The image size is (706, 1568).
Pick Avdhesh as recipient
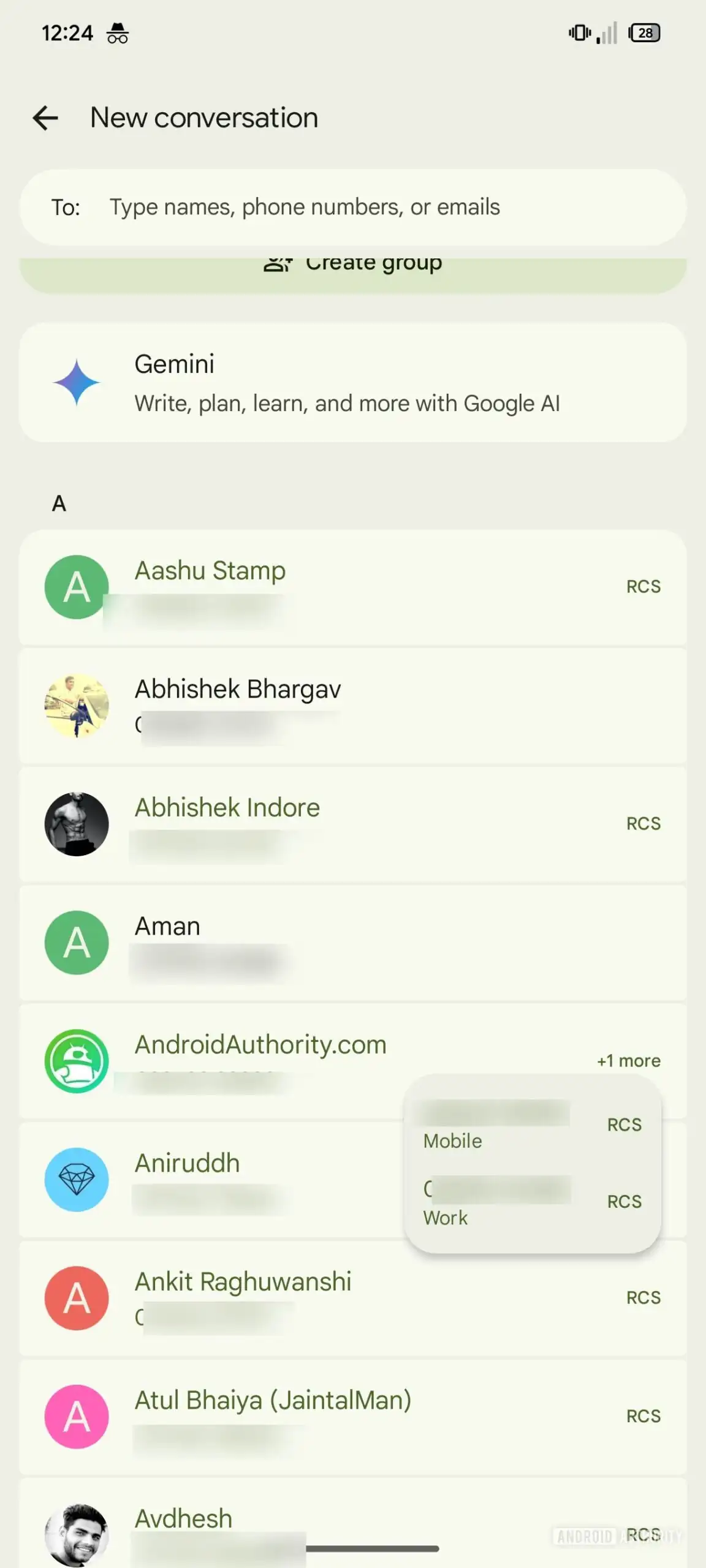306,1528
